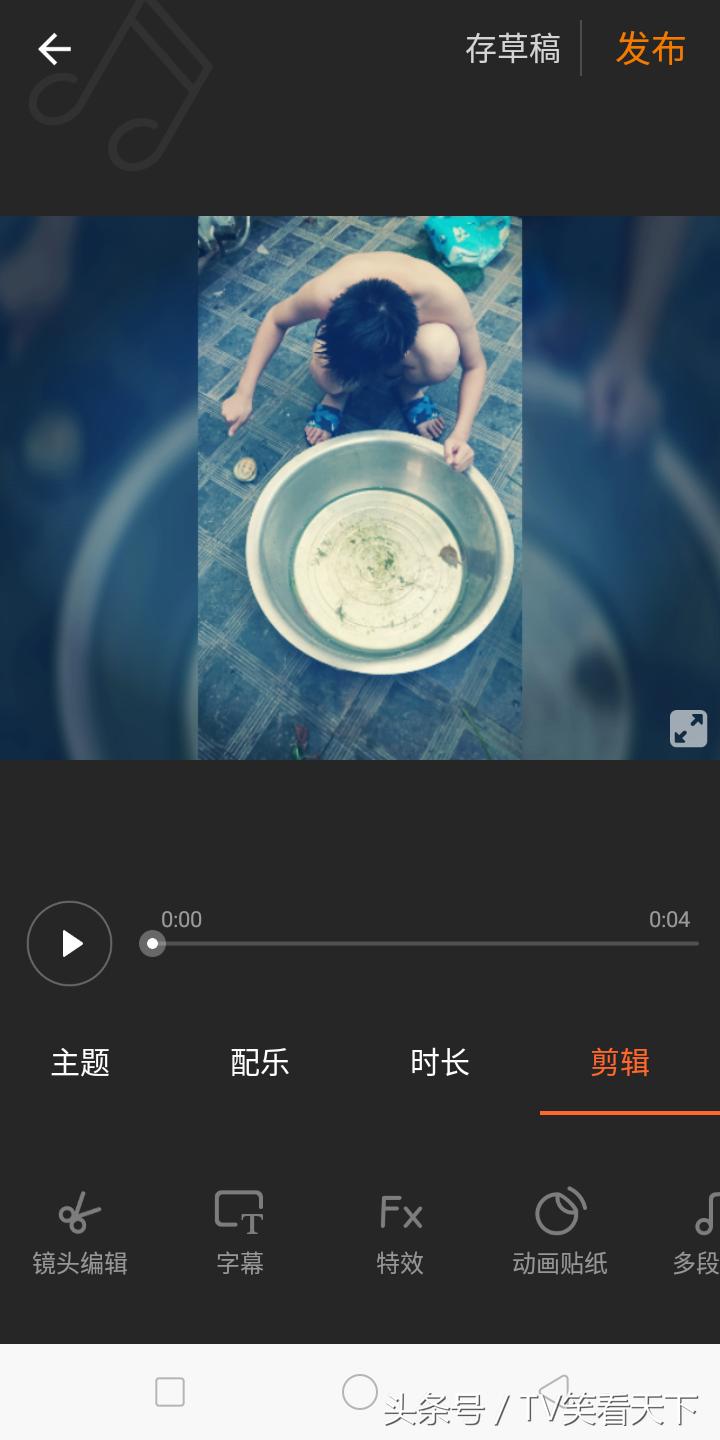Tap the back arrow at top left
The width and height of the screenshot is (720, 1440).
point(55,47)
